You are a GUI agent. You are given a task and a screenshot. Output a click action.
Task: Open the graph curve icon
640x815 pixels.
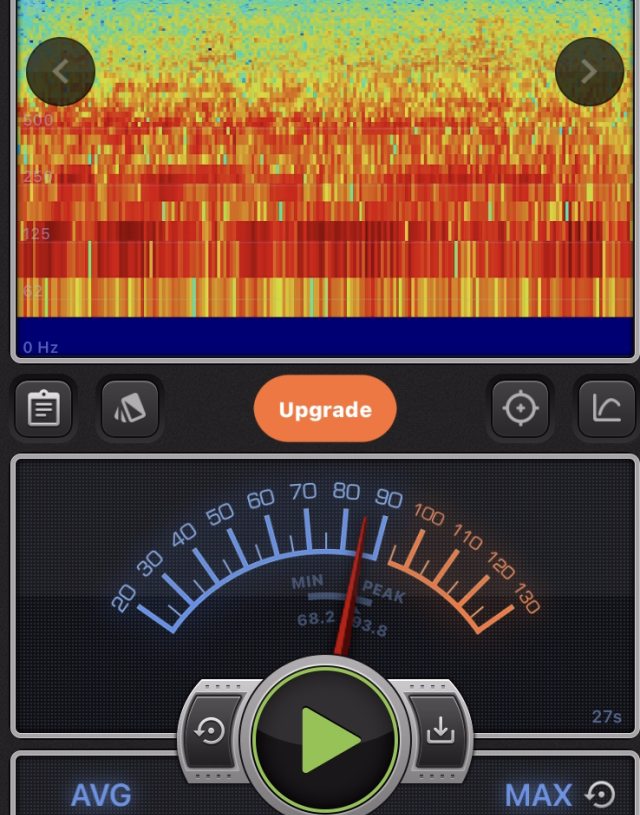(607, 410)
